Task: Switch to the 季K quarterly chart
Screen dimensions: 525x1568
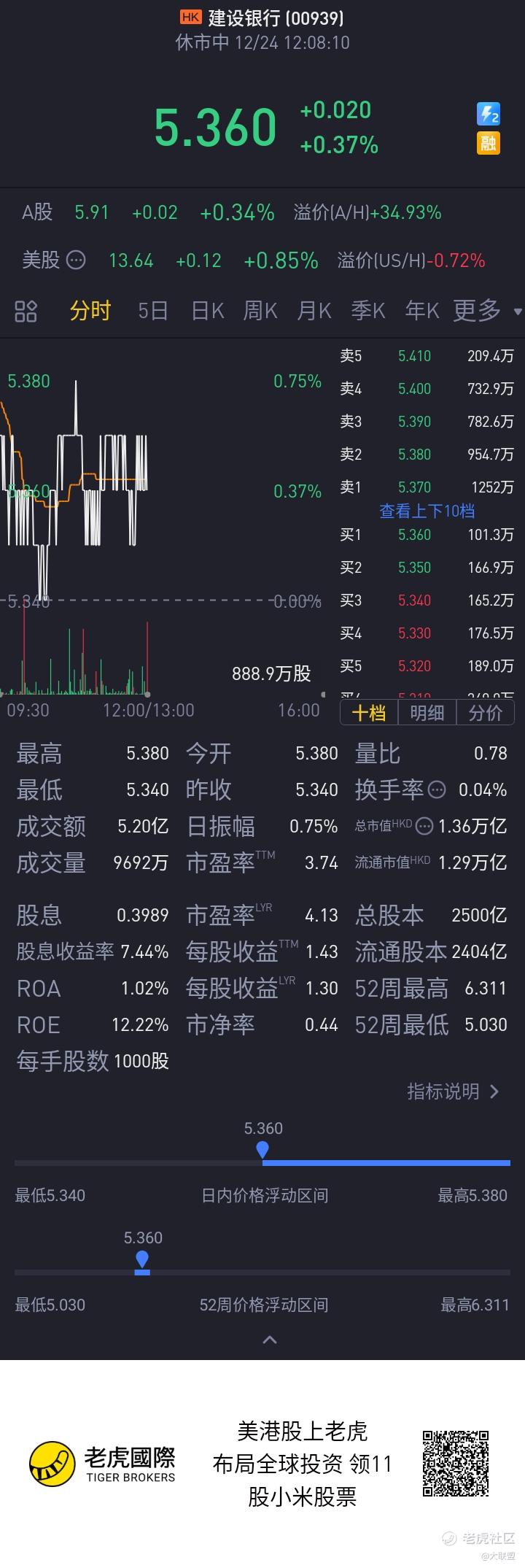Action: [368, 312]
